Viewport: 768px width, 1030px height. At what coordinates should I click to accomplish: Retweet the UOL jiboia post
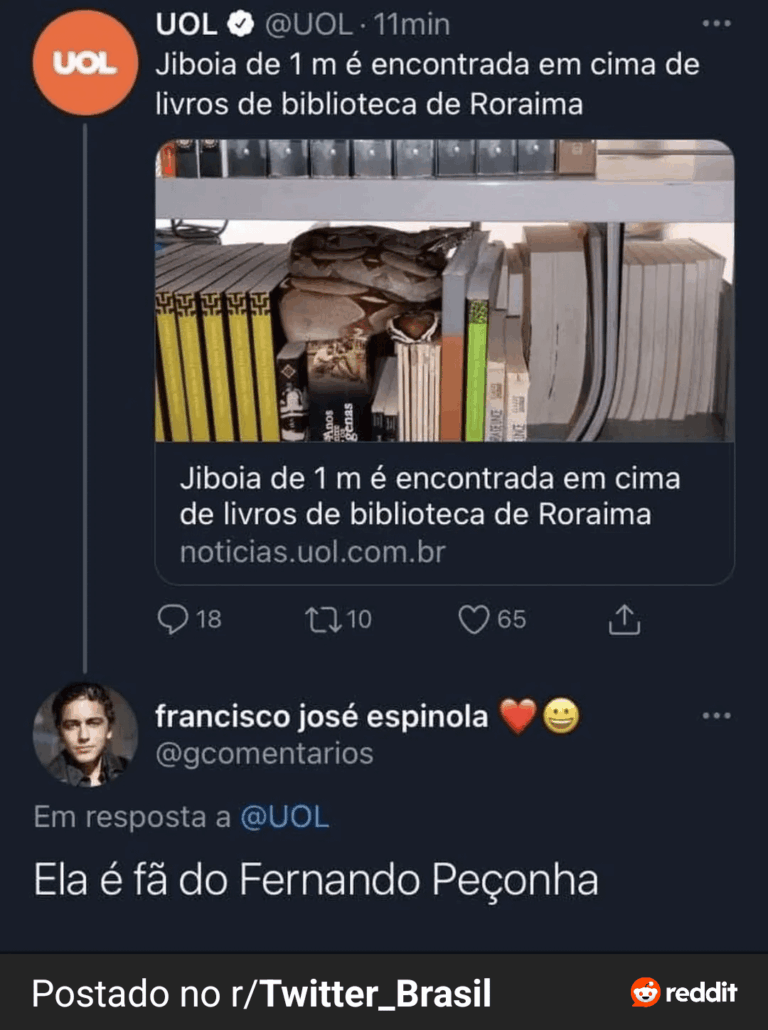(x=322, y=620)
